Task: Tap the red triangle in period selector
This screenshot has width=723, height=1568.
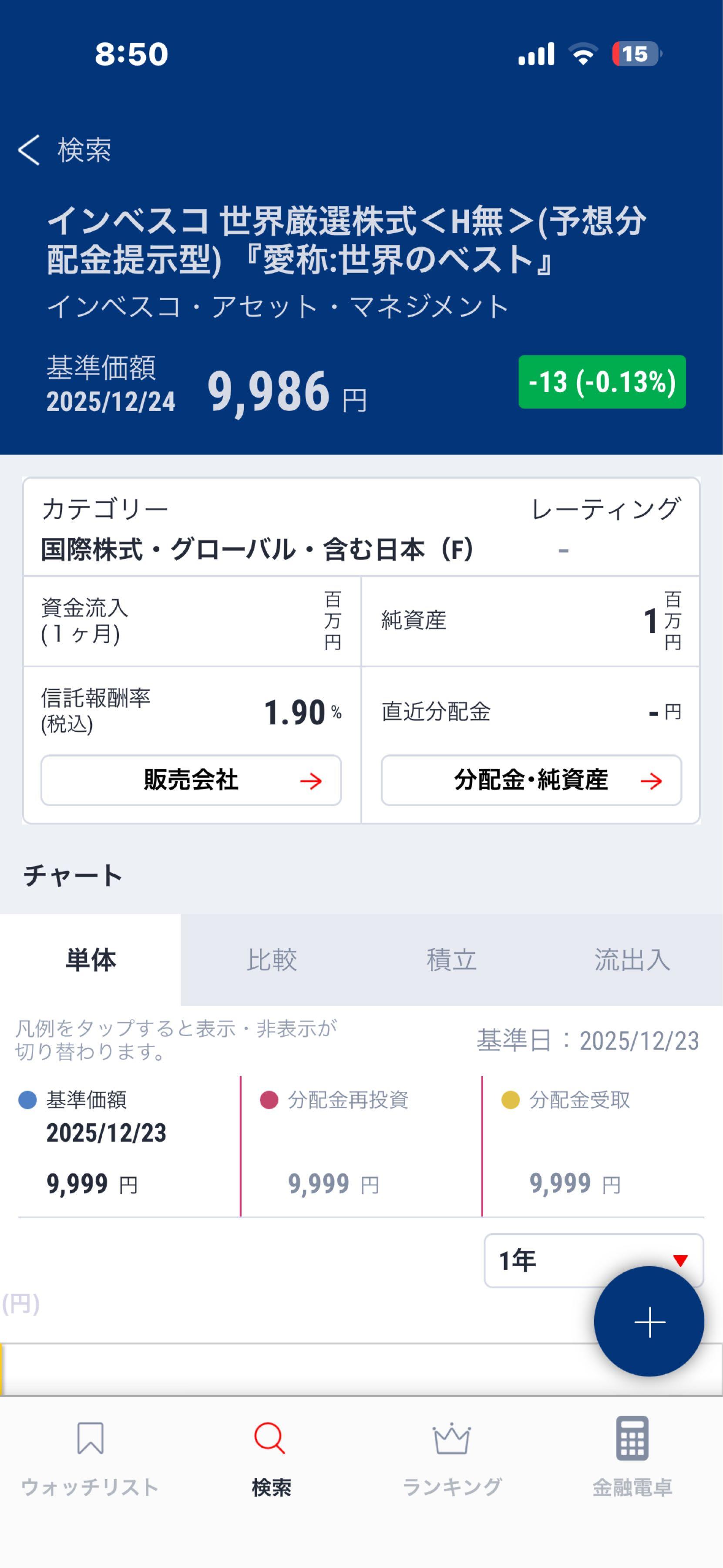Action: coord(680,1260)
